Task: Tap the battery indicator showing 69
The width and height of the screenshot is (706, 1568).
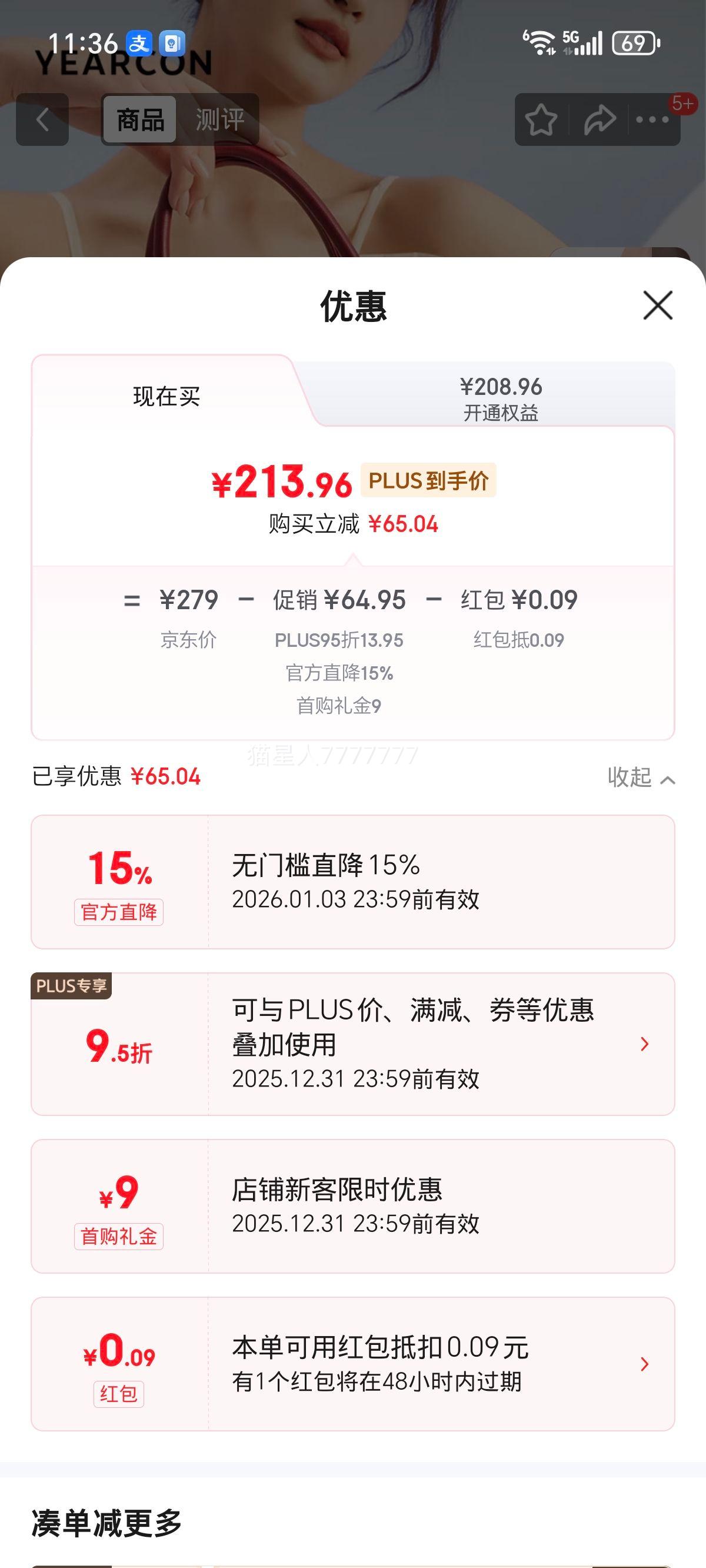Action: [x=633, y=41]
